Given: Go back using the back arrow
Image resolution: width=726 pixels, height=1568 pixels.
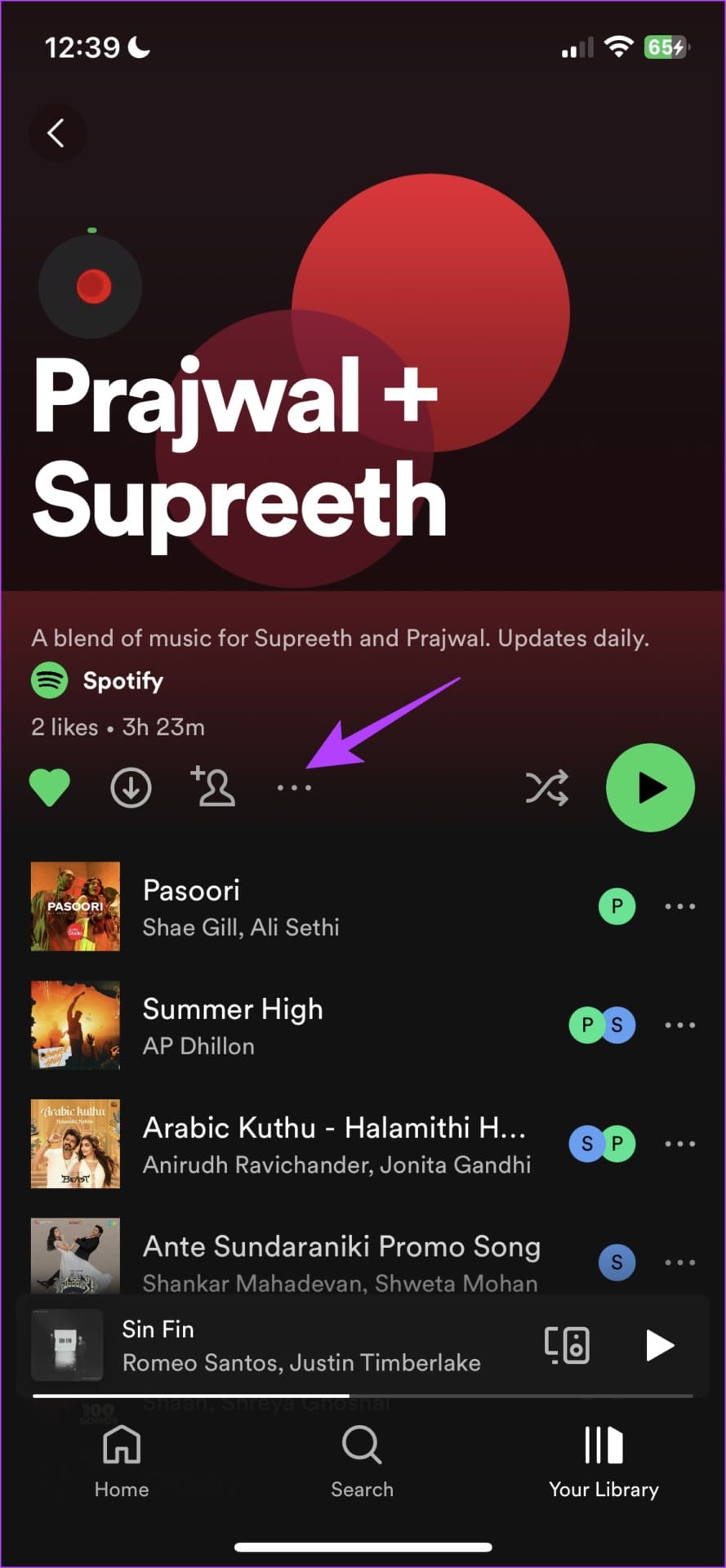Looking at the screenshot, I should tap(56, 133).
